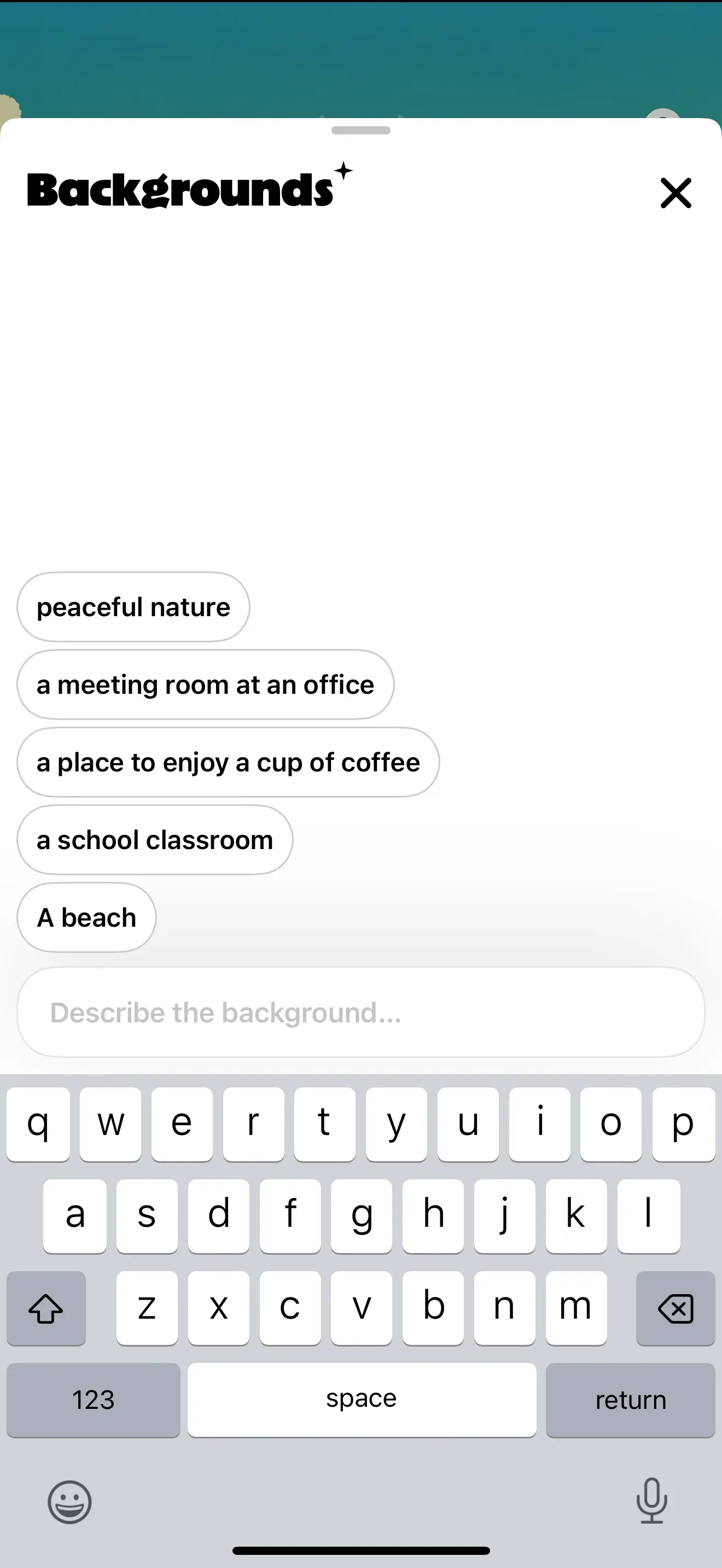Viewport: 722px width, 1568px height.
Task: Tap the keyboard shift key
Action: (46, 1308)
